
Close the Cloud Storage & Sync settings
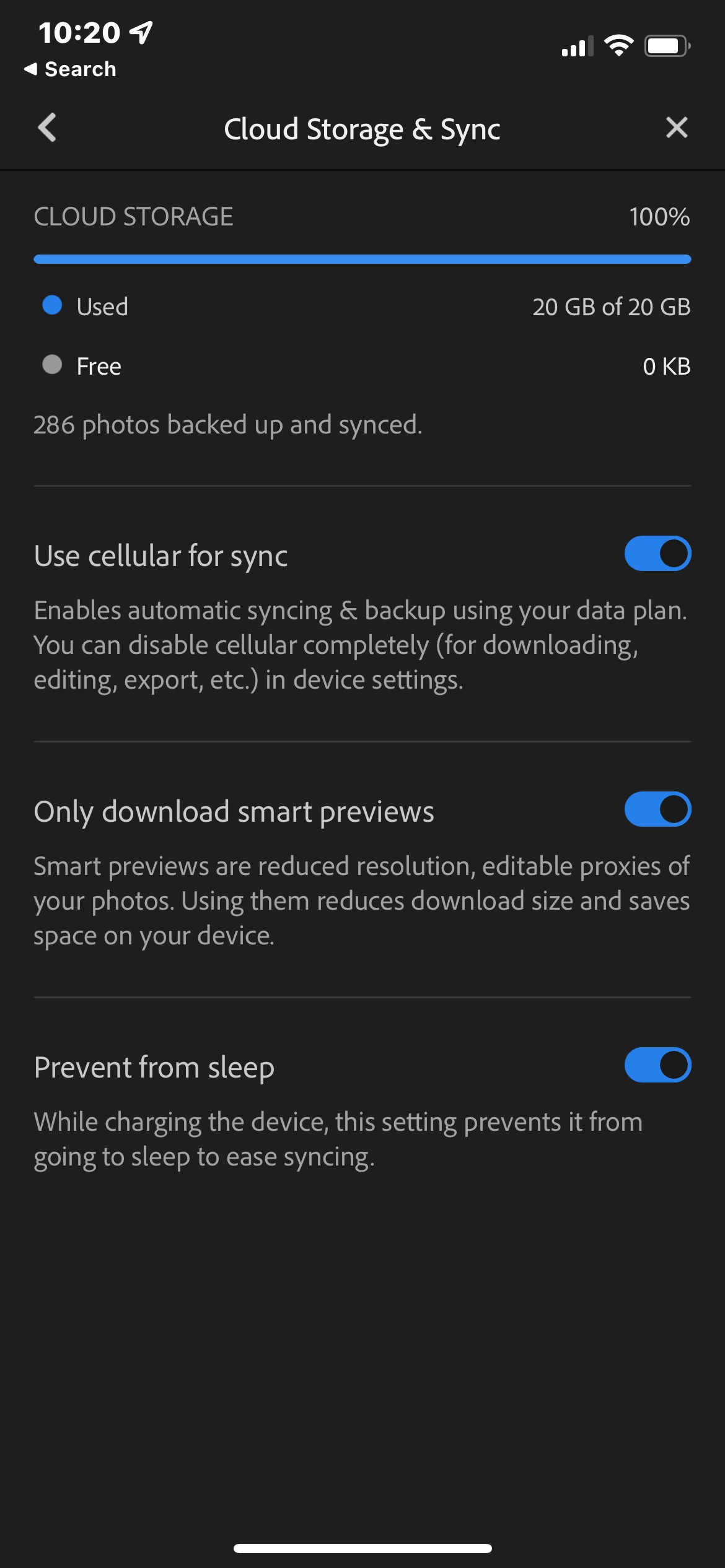676,128
